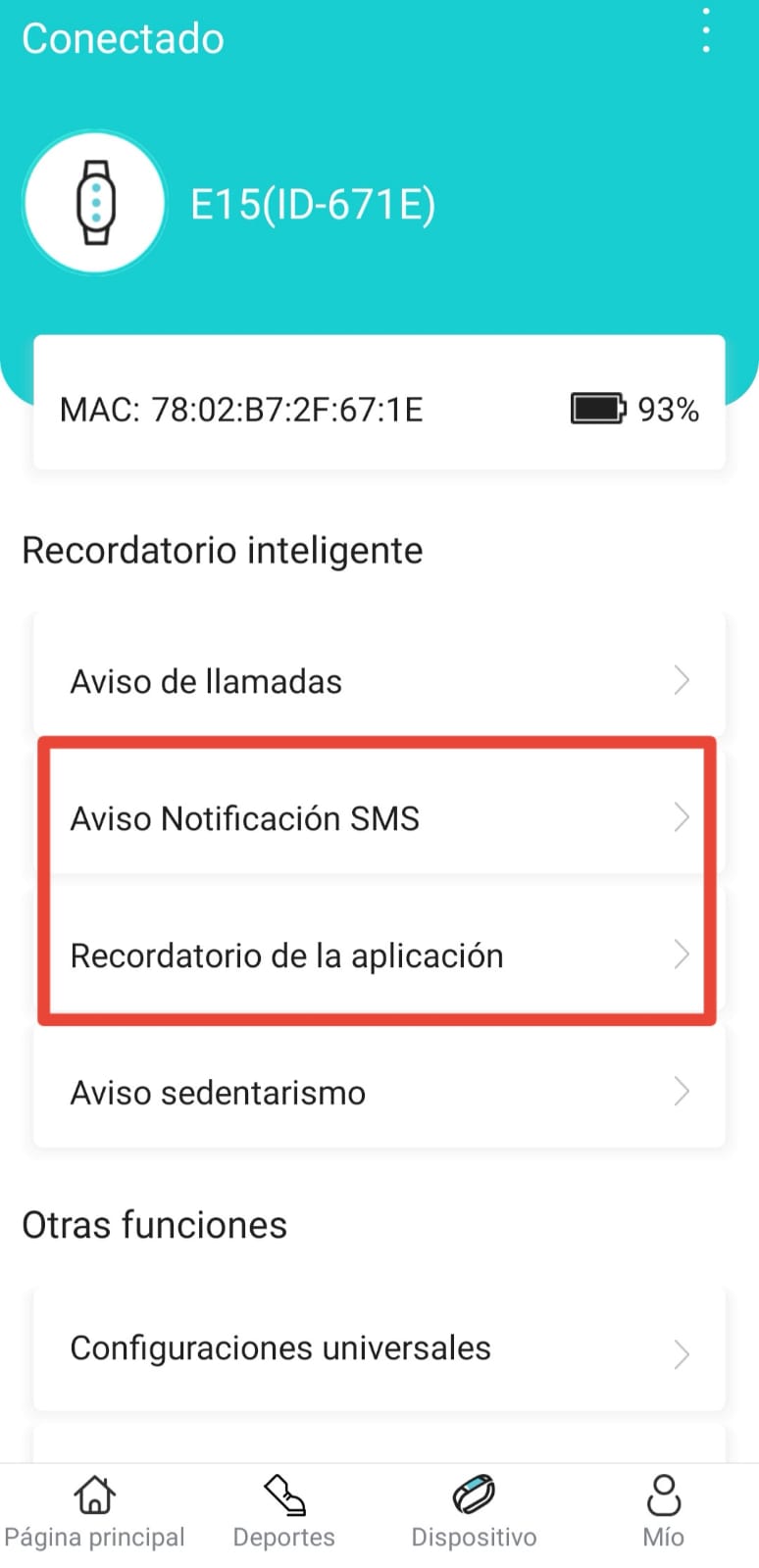759x1568 pixels.
Task: Switch to the Página principal tab
Action: tap(94, 1513)
